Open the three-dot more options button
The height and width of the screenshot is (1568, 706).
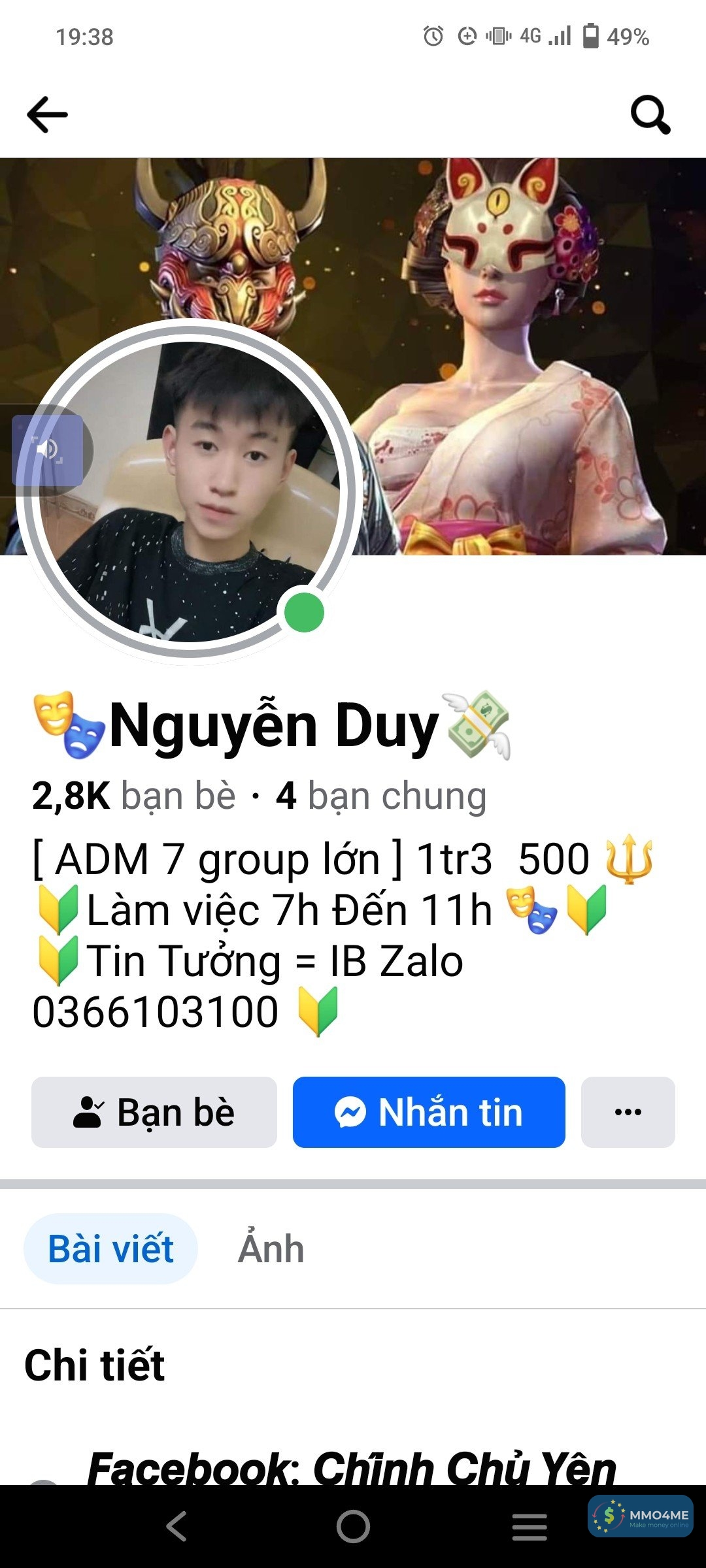[x=628, y=1112]
